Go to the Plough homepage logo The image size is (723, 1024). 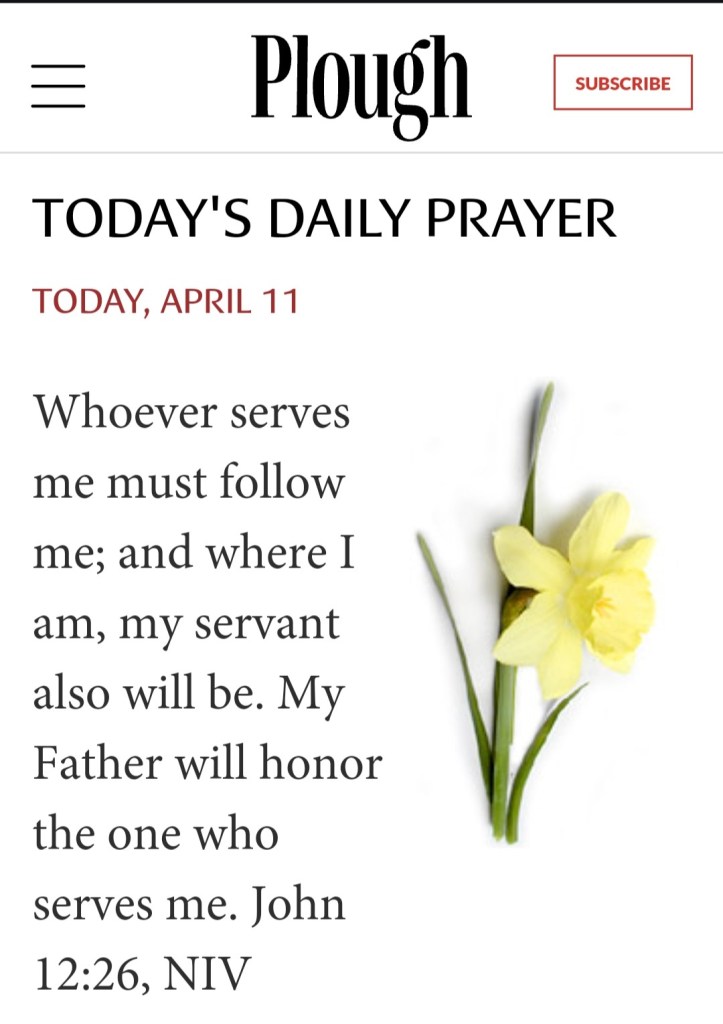tap(360, 83)
